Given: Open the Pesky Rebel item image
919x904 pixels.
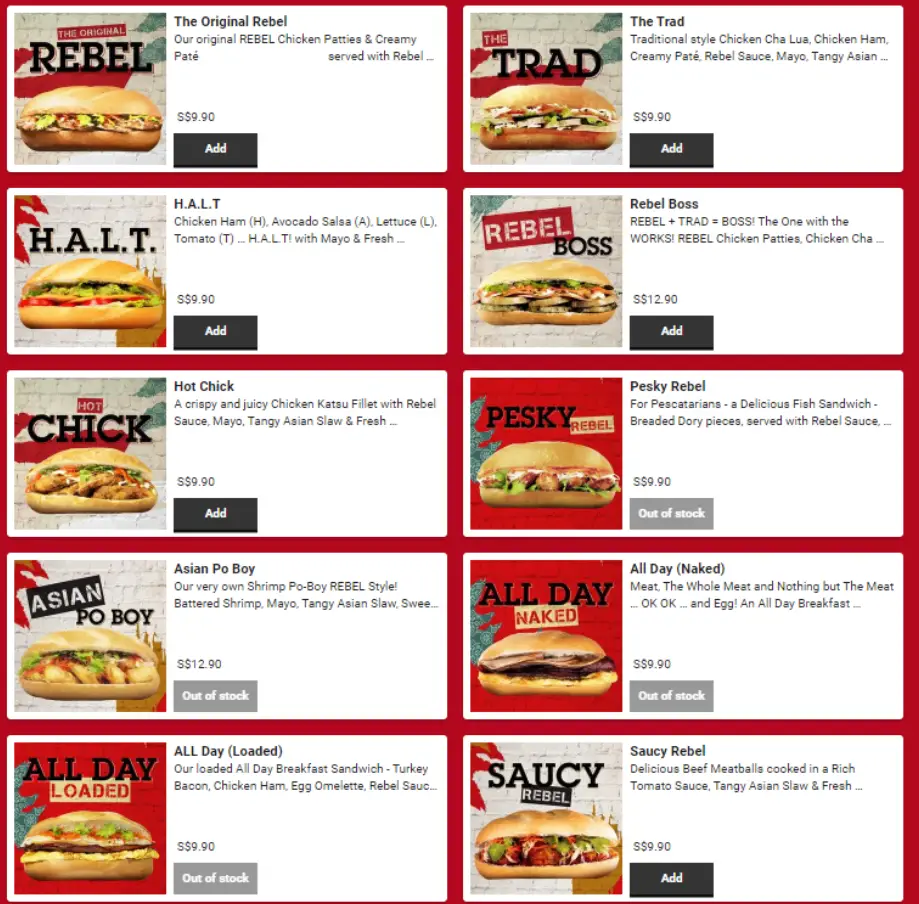Looking at the screenshot, I should point(546,453).
